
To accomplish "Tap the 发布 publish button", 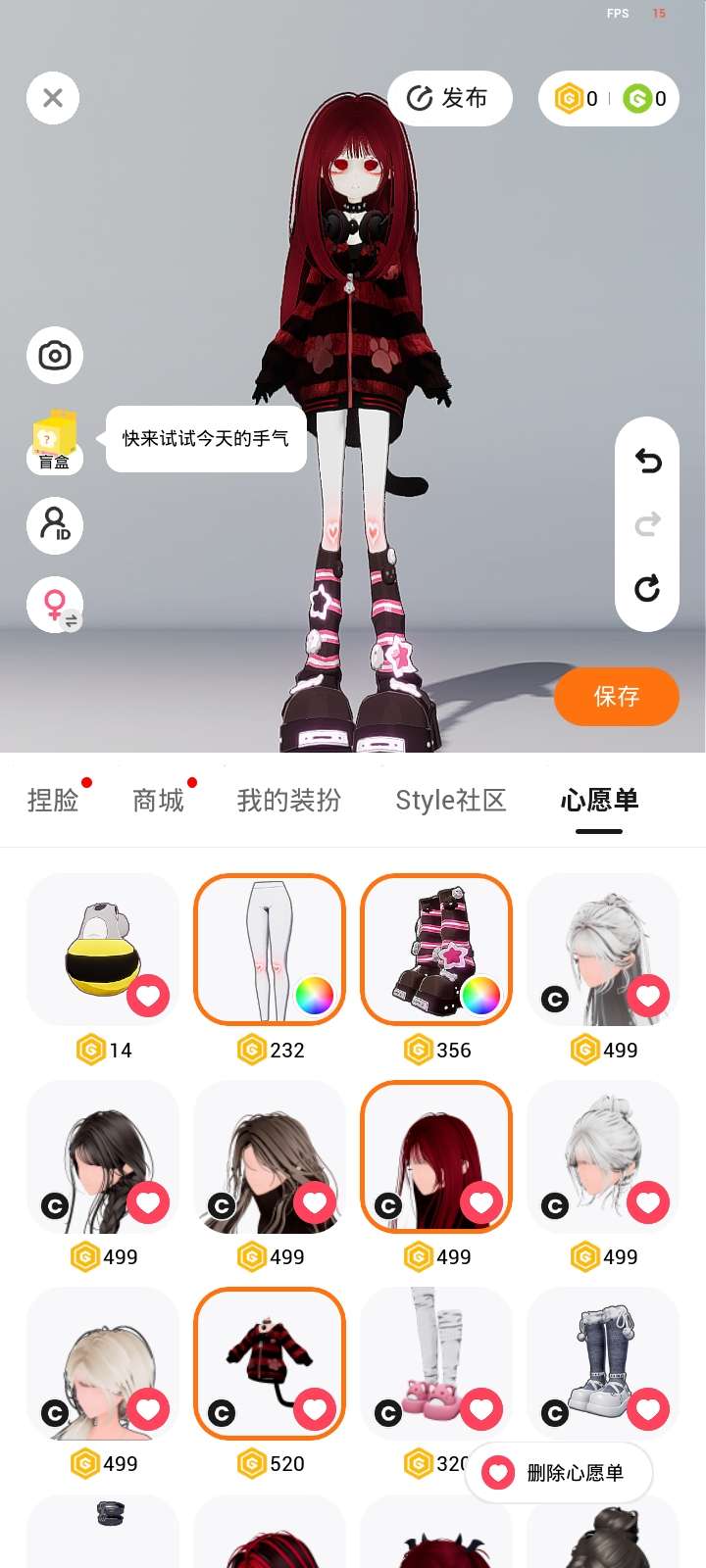I will coord(449,98).
